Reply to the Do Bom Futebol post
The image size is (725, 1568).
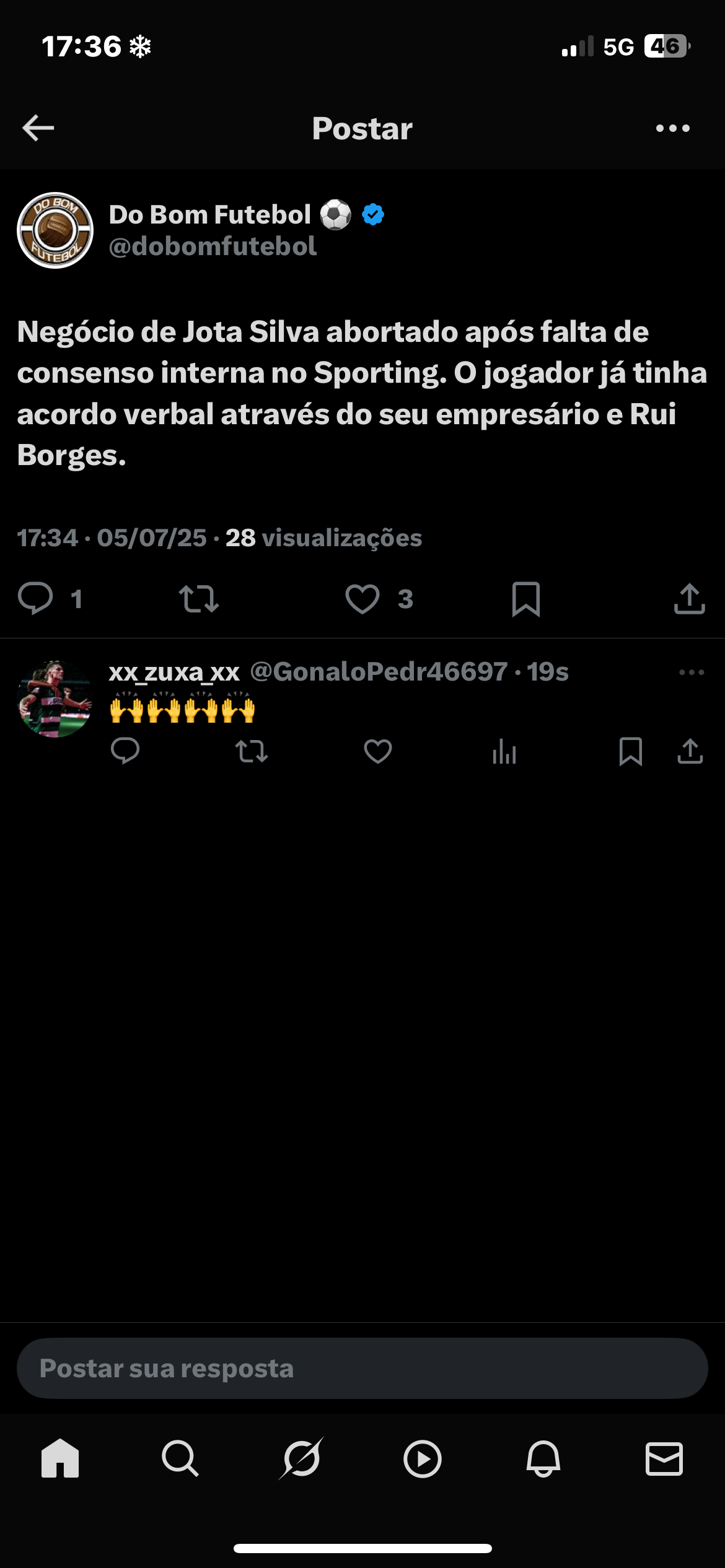[35, 598]
